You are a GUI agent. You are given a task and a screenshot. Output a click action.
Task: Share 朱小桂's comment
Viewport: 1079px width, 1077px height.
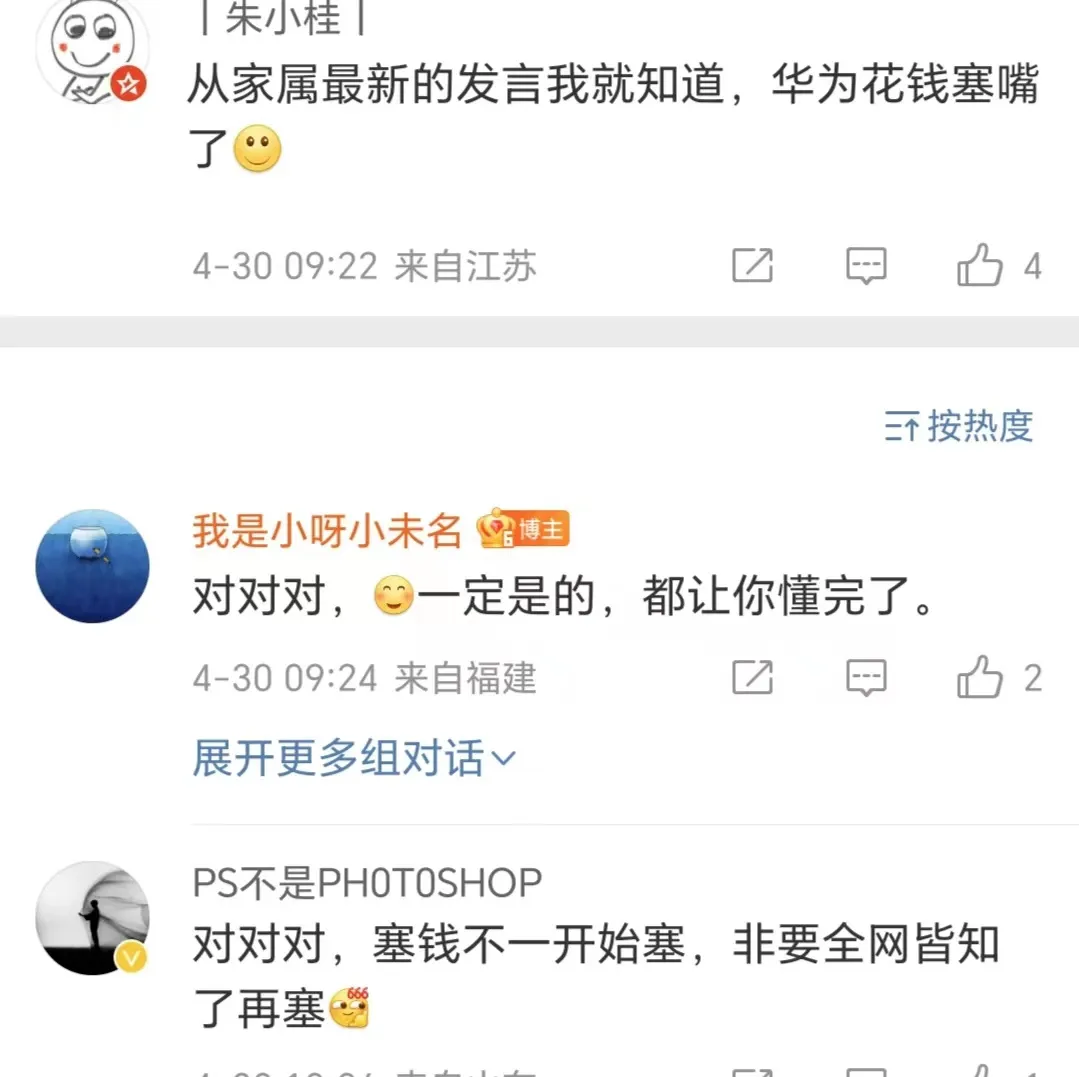click(x=752, y=266)
